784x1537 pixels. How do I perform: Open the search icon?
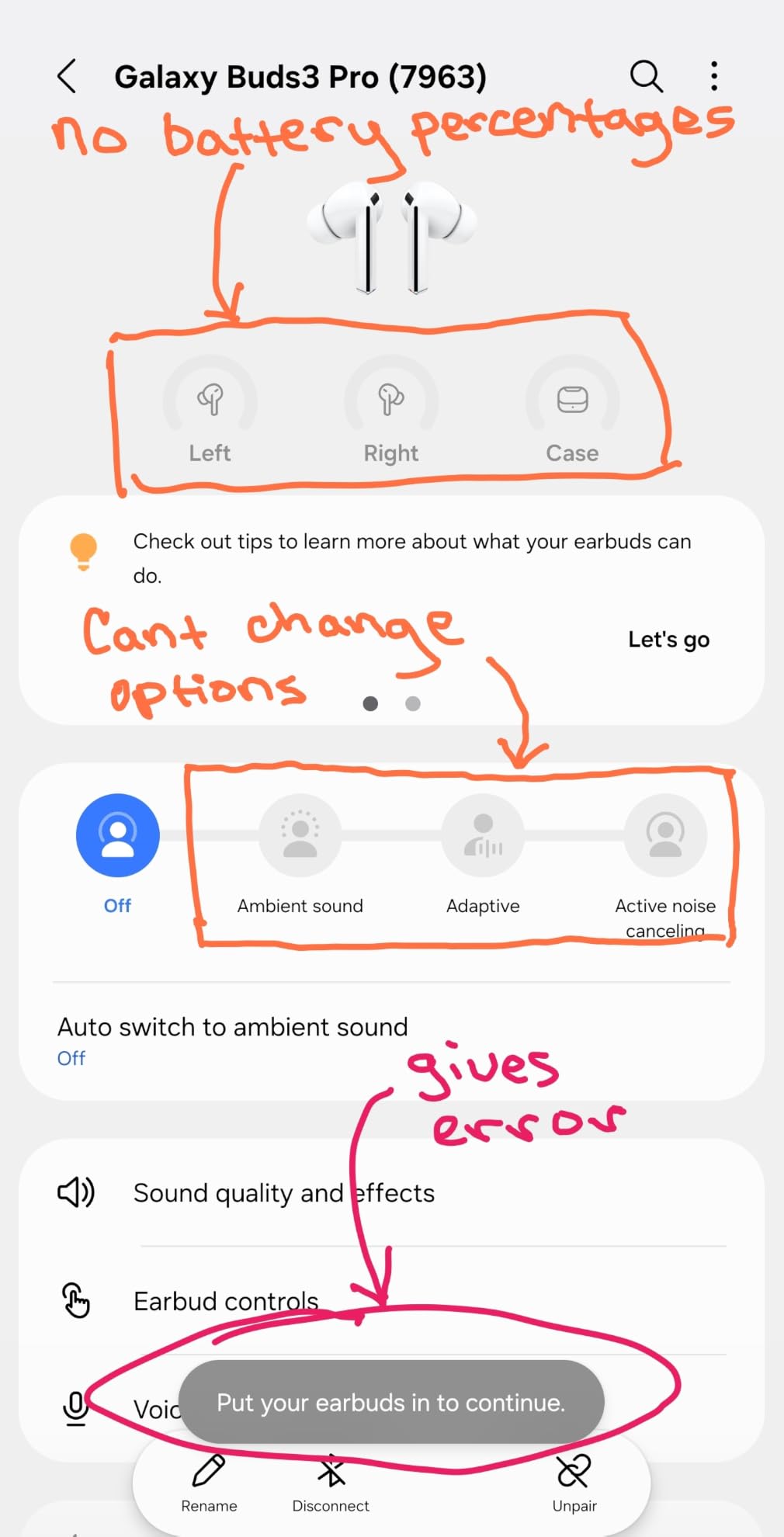(x=646, y=76)
